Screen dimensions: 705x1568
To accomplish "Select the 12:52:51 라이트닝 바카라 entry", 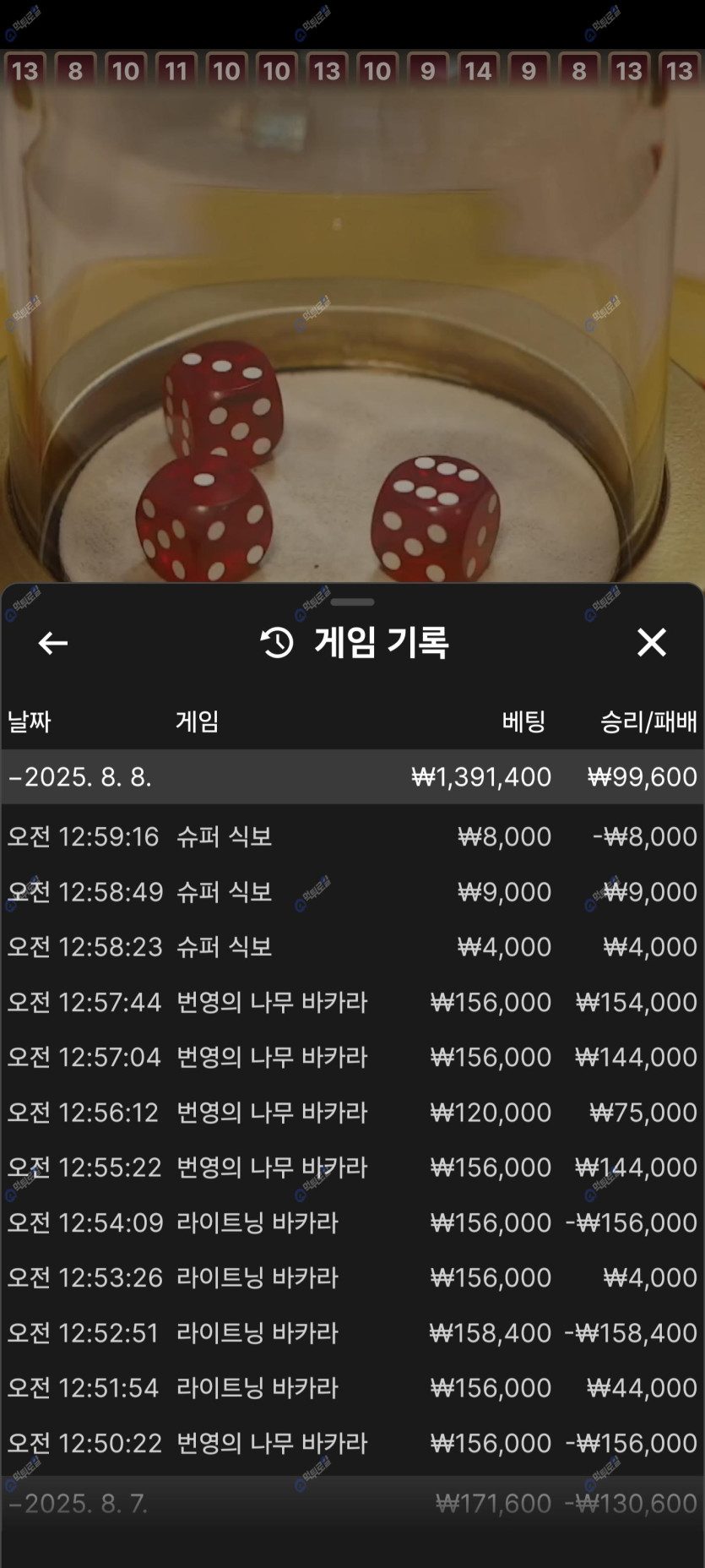I will click(352, 1332).
